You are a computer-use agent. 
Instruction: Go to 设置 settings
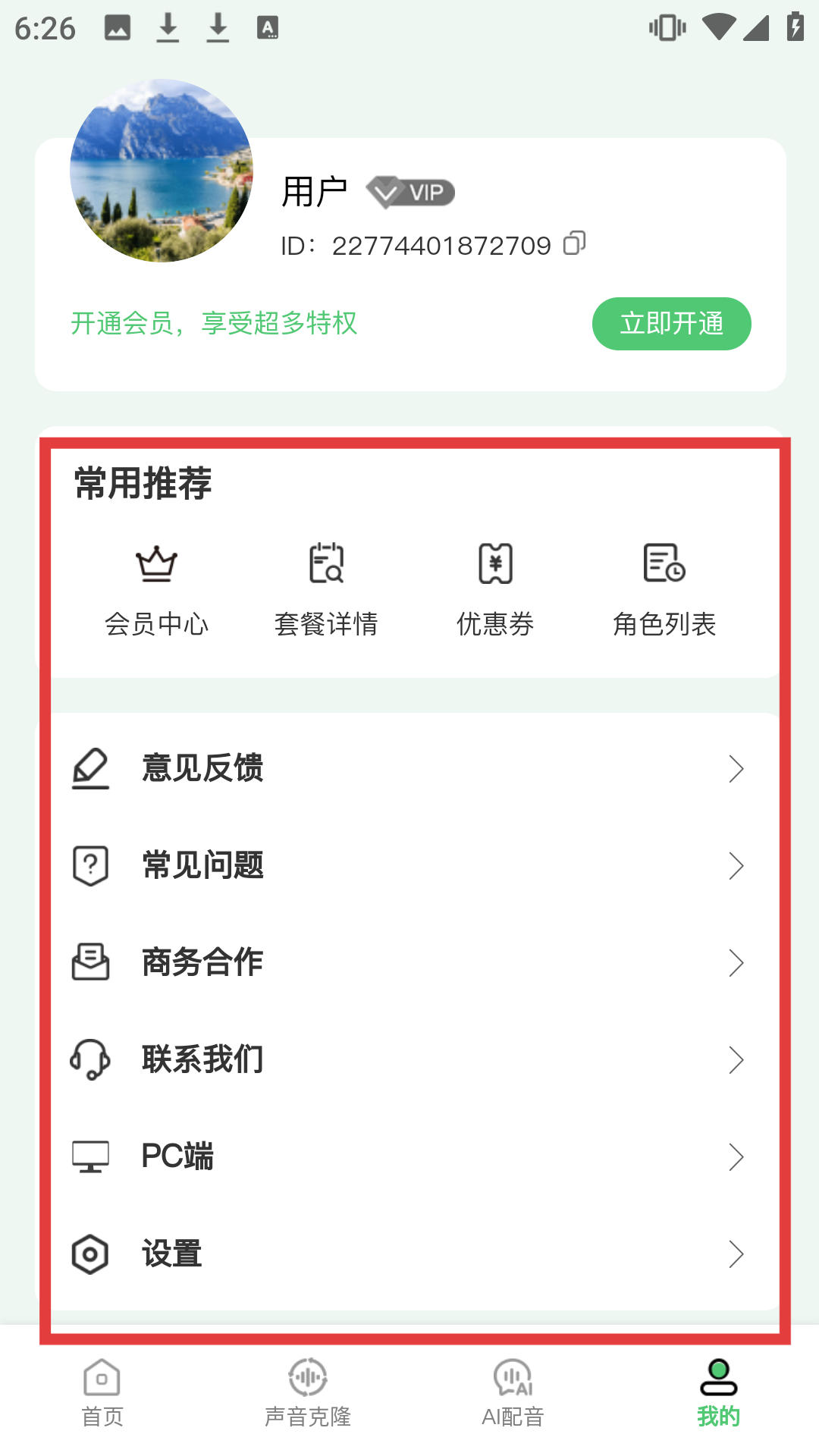click(409, 1254)
